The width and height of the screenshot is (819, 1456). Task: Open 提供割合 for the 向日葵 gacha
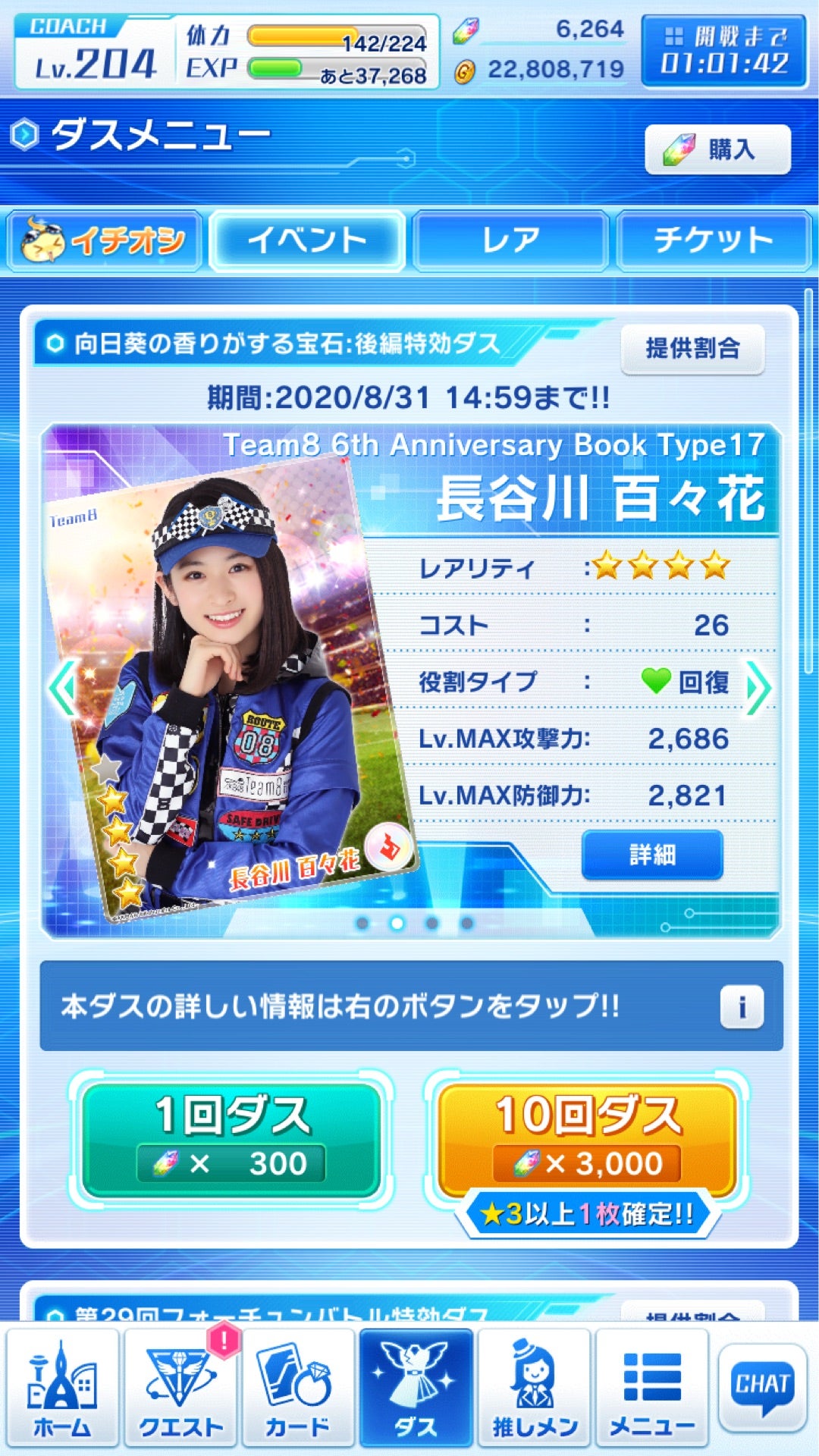click(x=692, y=349)
